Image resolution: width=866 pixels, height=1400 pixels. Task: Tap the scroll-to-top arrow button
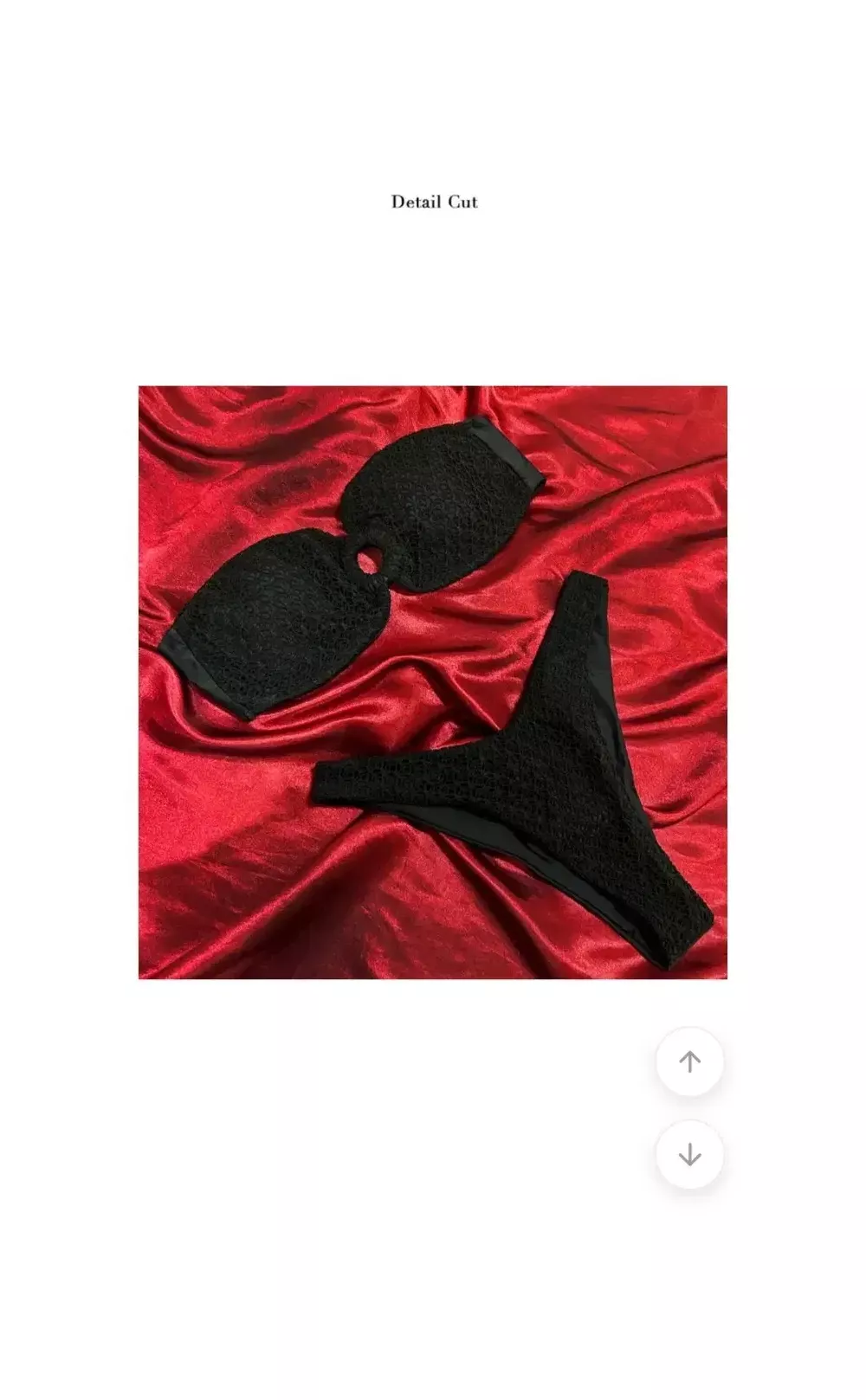tap(689, 1061)
